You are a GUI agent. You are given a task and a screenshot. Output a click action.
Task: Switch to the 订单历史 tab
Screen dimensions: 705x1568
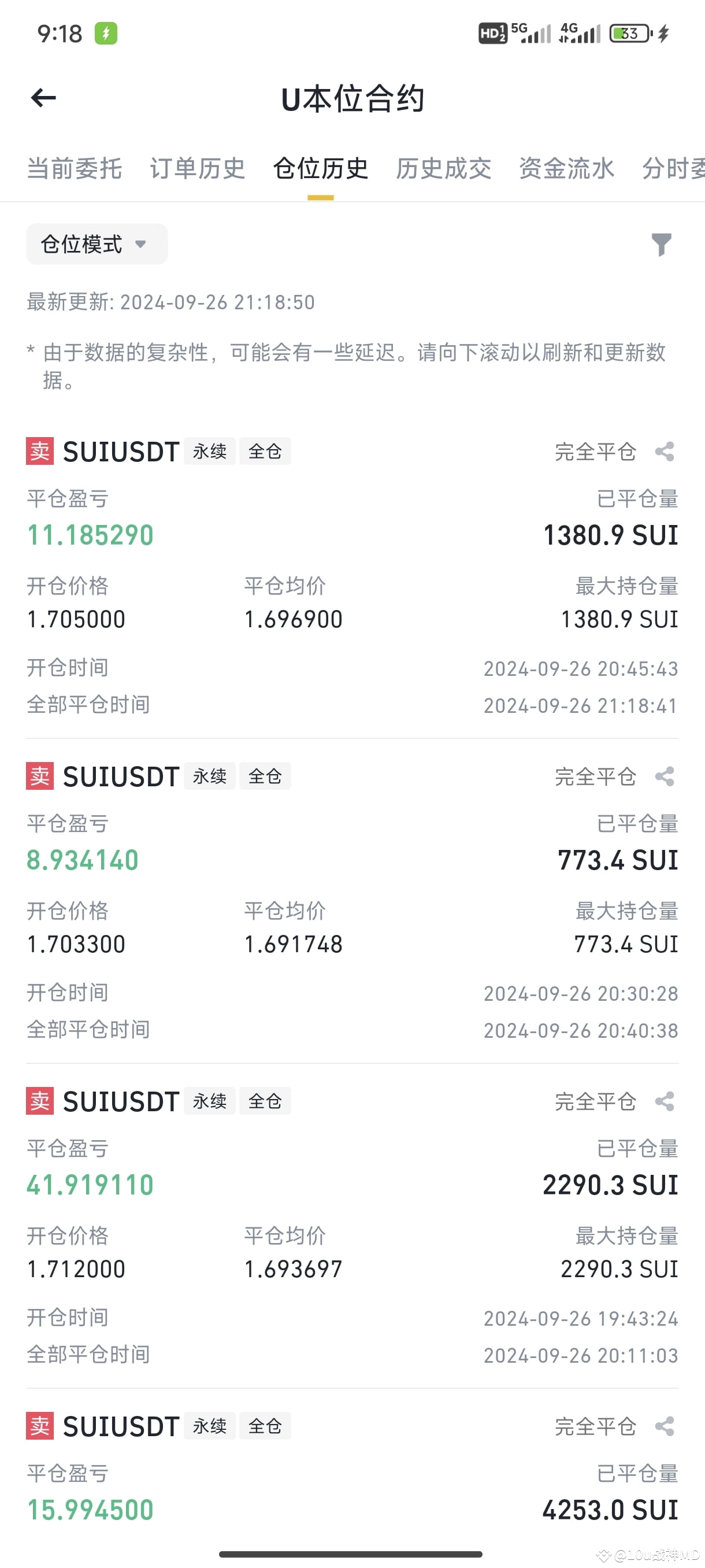click(x=198, y=170)
